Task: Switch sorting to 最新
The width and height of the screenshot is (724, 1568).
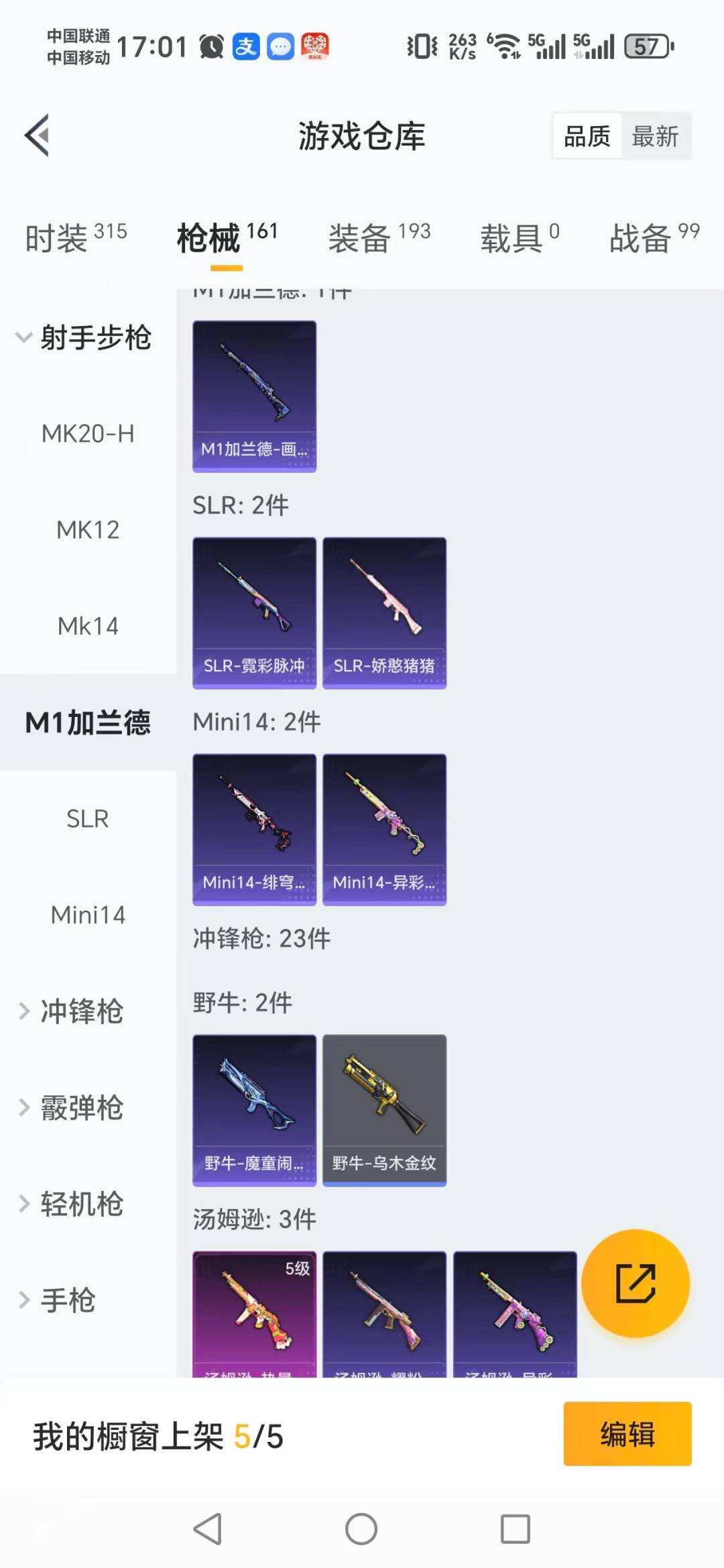Action: 656,135
